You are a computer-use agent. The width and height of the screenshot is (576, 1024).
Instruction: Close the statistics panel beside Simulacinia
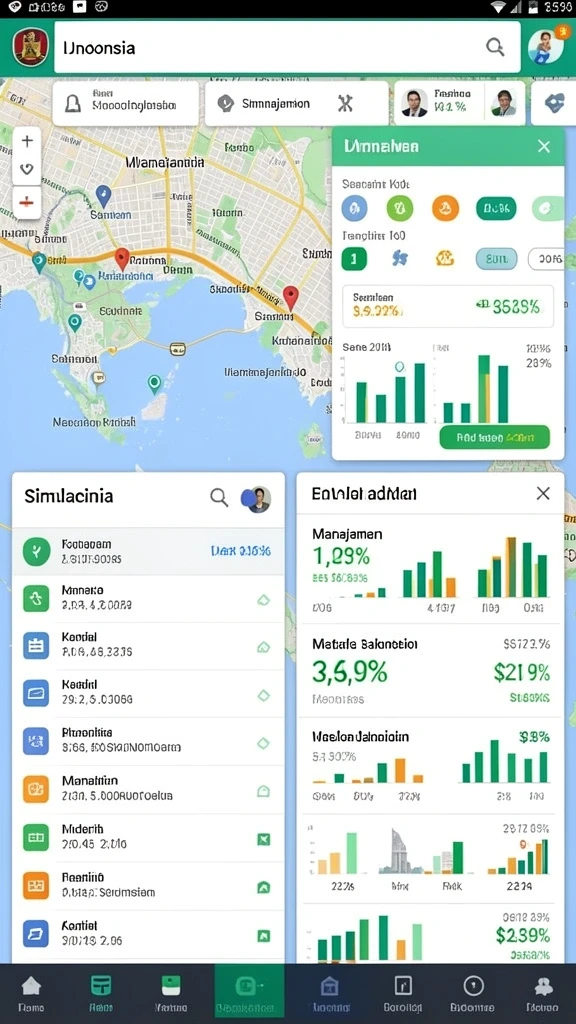[543, 493]
